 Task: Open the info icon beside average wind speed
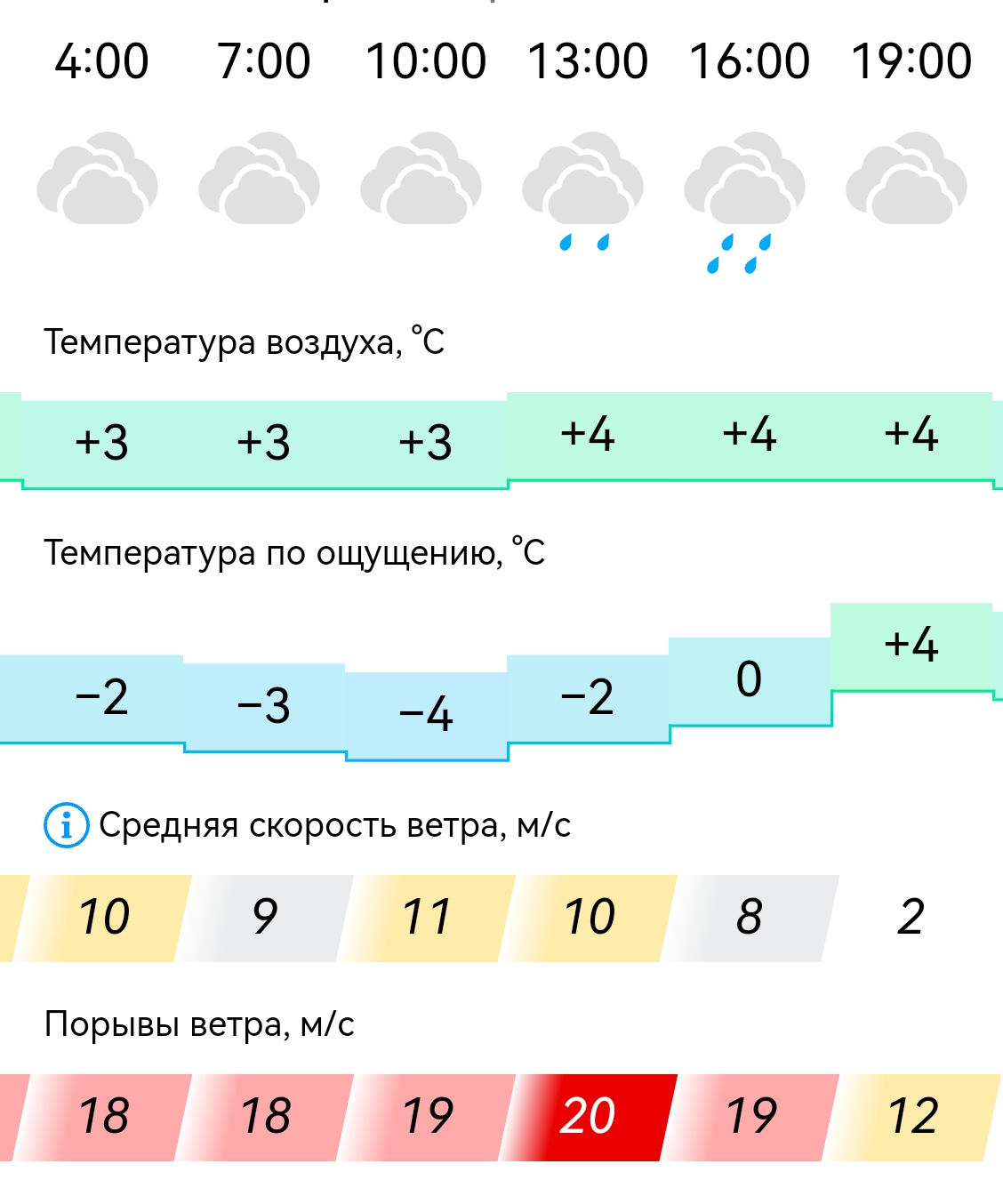point(66,825)
